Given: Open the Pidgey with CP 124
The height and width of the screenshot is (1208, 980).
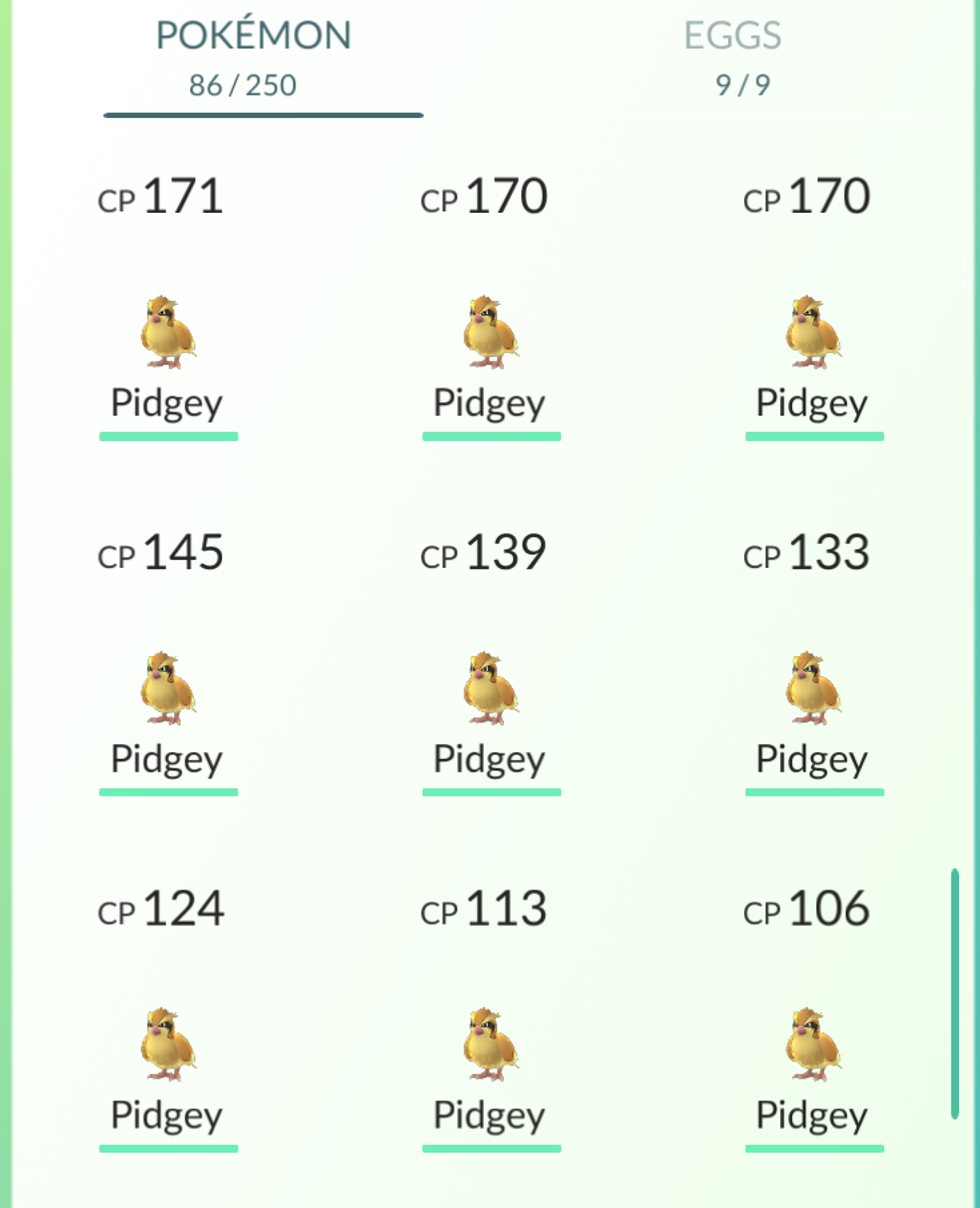Looking at the screenshot, I should pos(167,1044).
